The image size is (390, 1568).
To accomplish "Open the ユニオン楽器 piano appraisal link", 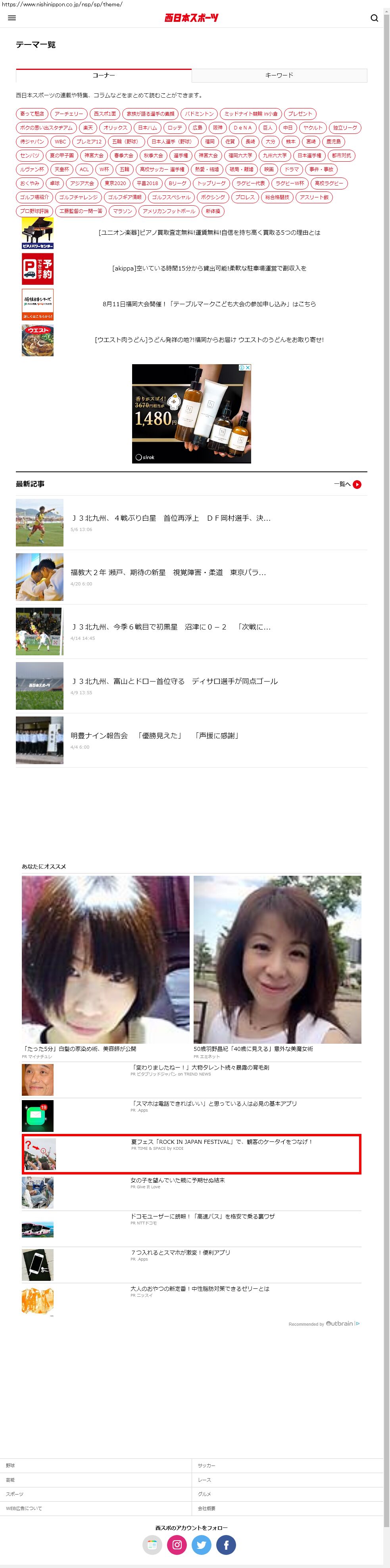I will [209, 232].
